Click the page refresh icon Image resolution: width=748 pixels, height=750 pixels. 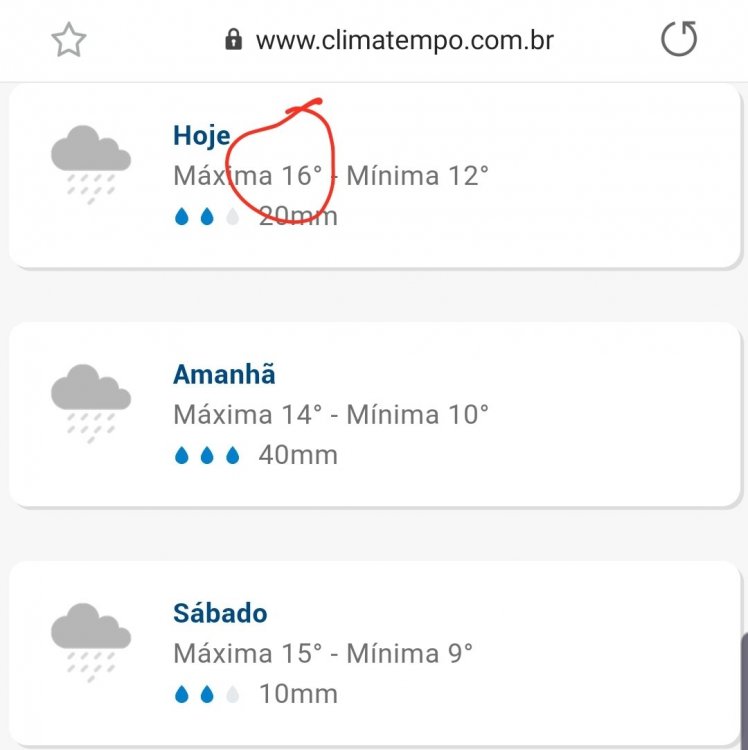(x=681, y=39)
